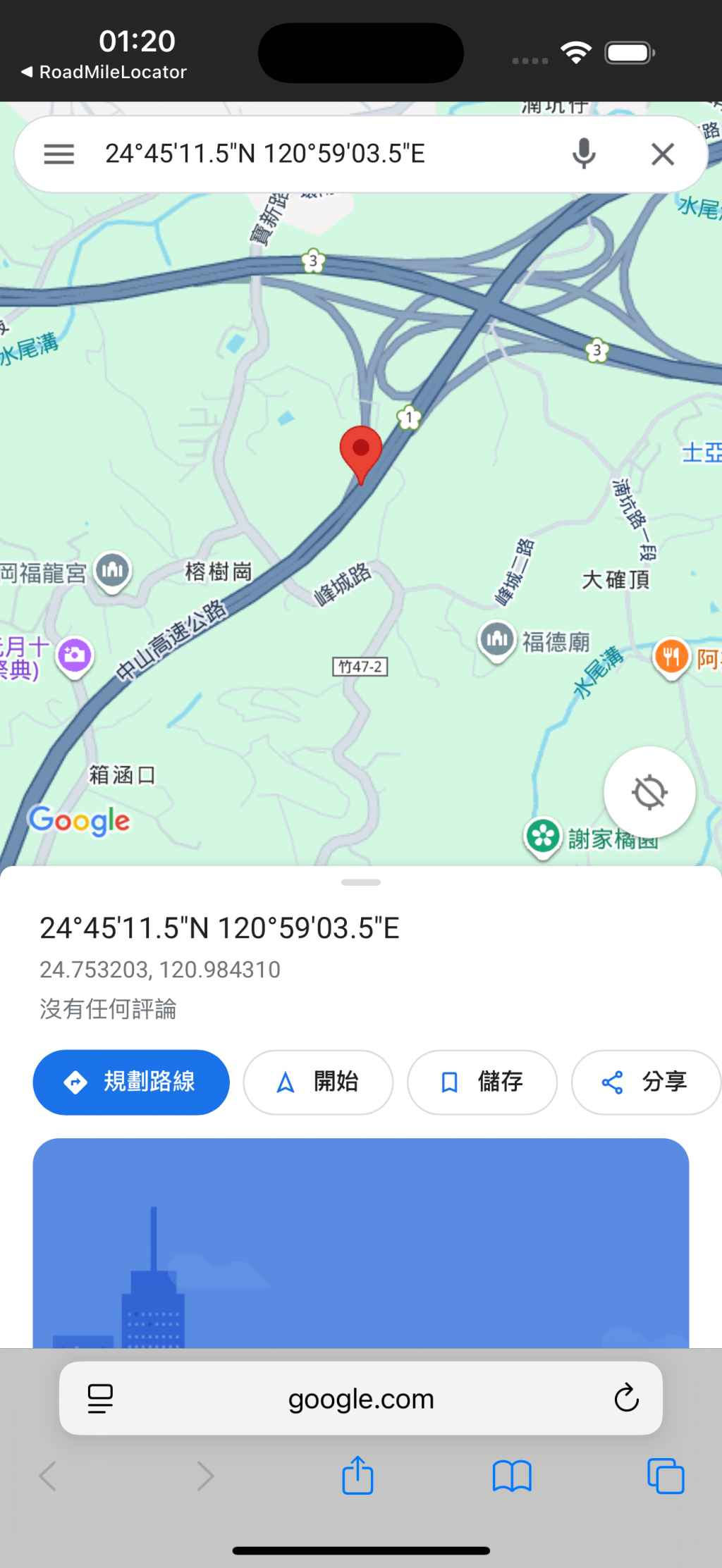Reload the google.com page
The image size is (722, 1568).
coord(626,1398)
